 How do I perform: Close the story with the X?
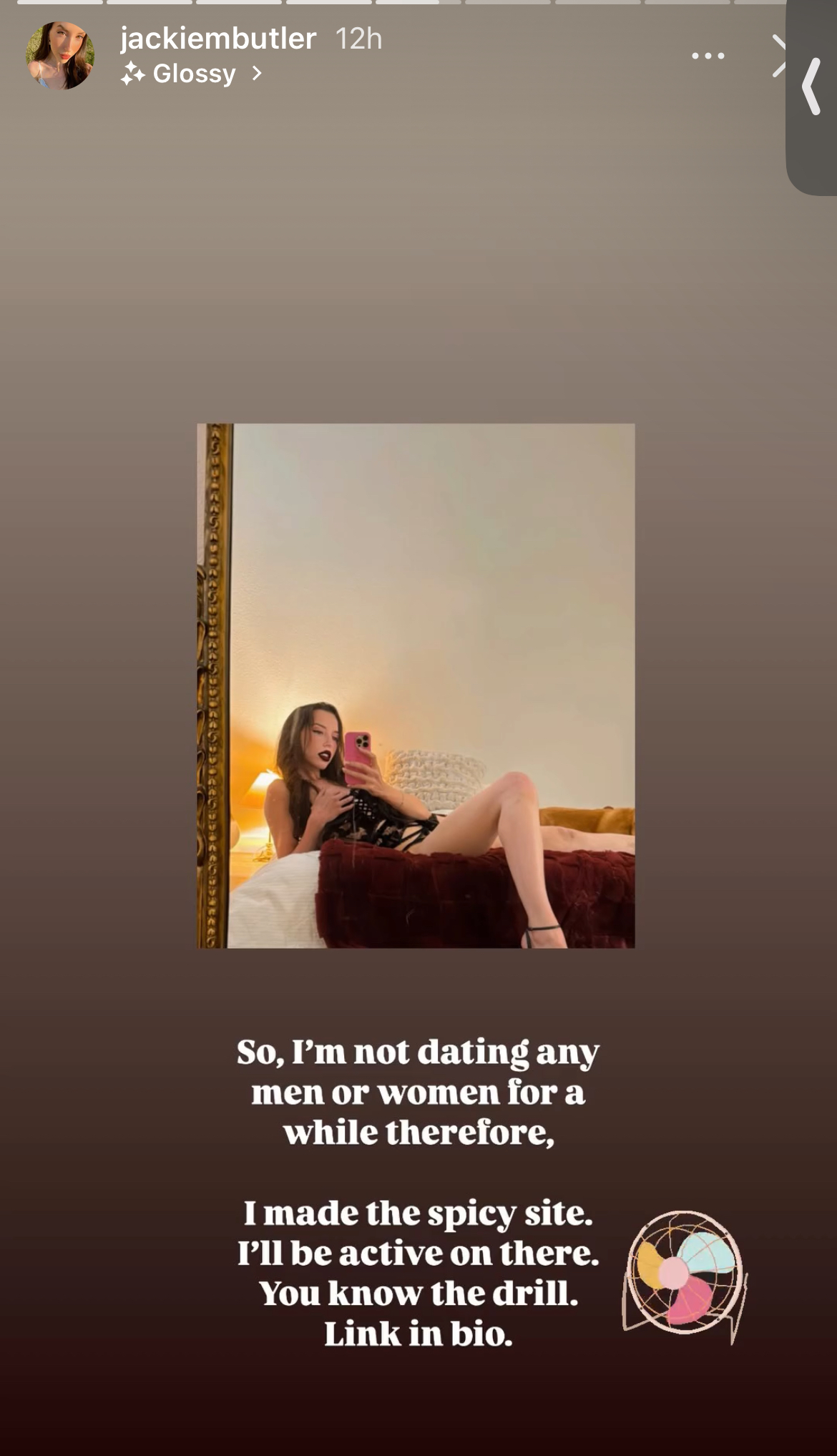779,56
